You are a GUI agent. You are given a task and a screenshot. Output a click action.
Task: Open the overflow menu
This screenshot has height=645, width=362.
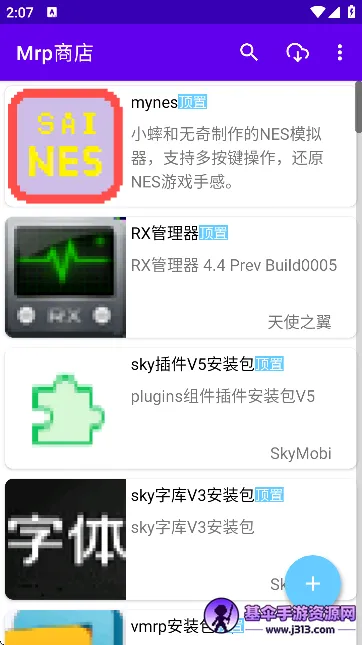pyautogui.click(x=340, y=53)
